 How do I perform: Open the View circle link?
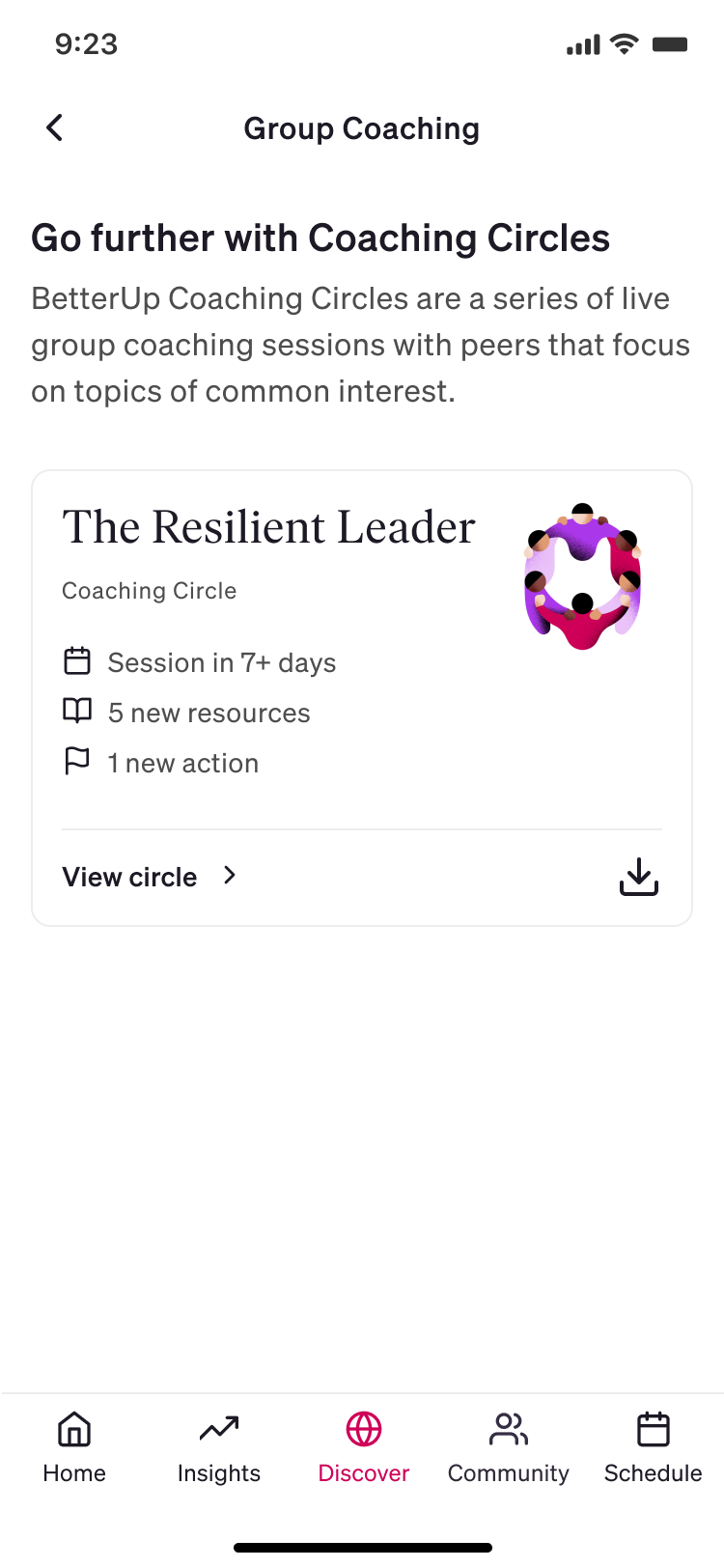(x=150, y=877)
